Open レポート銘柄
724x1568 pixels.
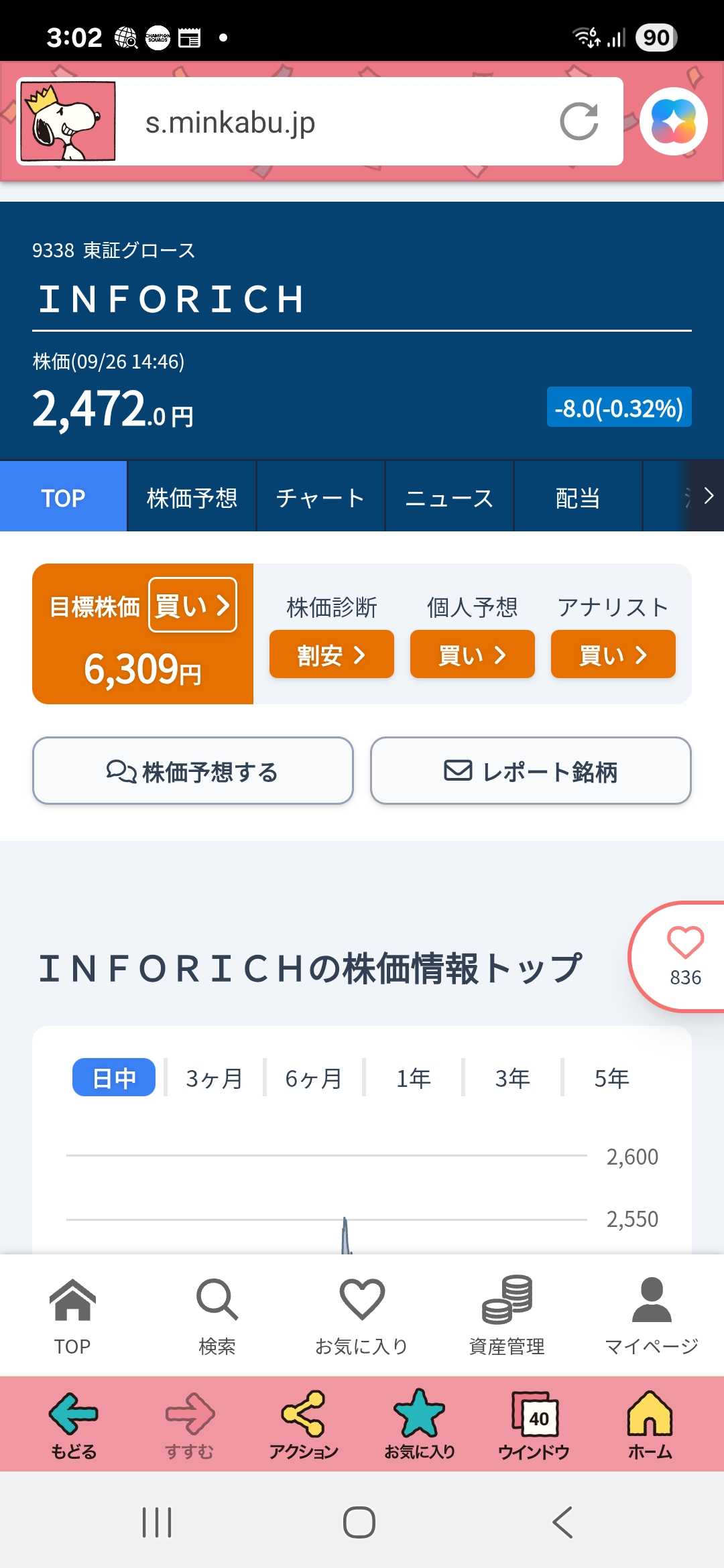click(x=530, y=771)
